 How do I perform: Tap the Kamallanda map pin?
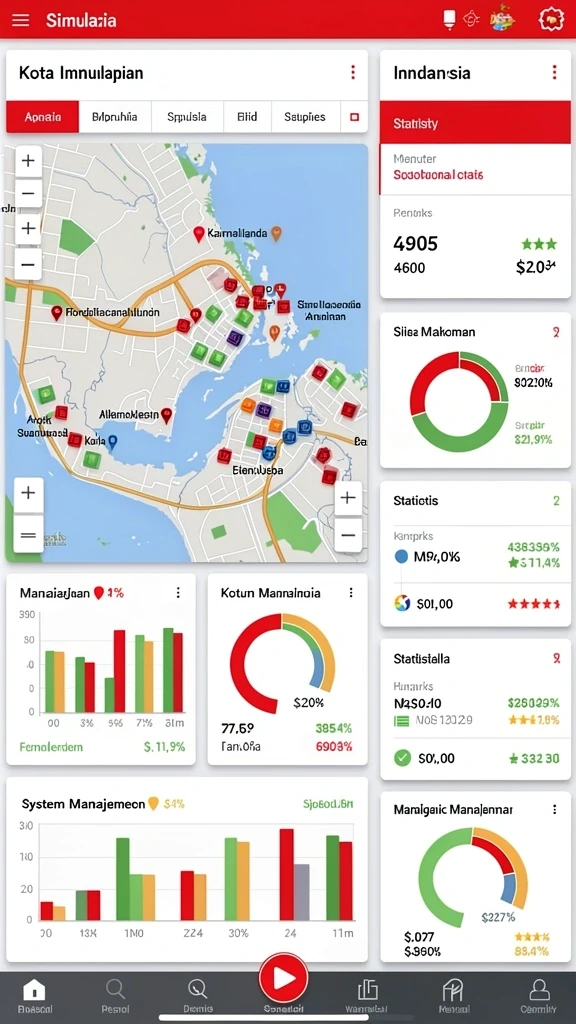(200, 234)
